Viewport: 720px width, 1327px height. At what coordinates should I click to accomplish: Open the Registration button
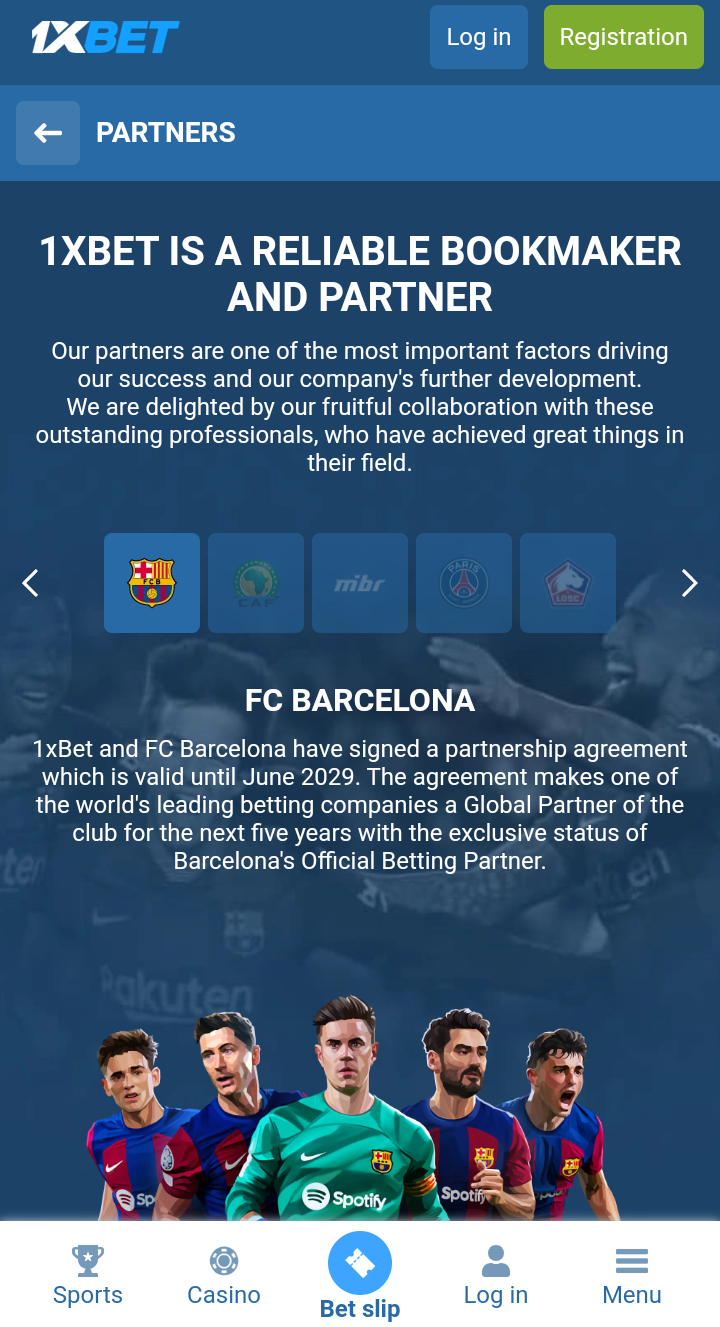(623, 37)
